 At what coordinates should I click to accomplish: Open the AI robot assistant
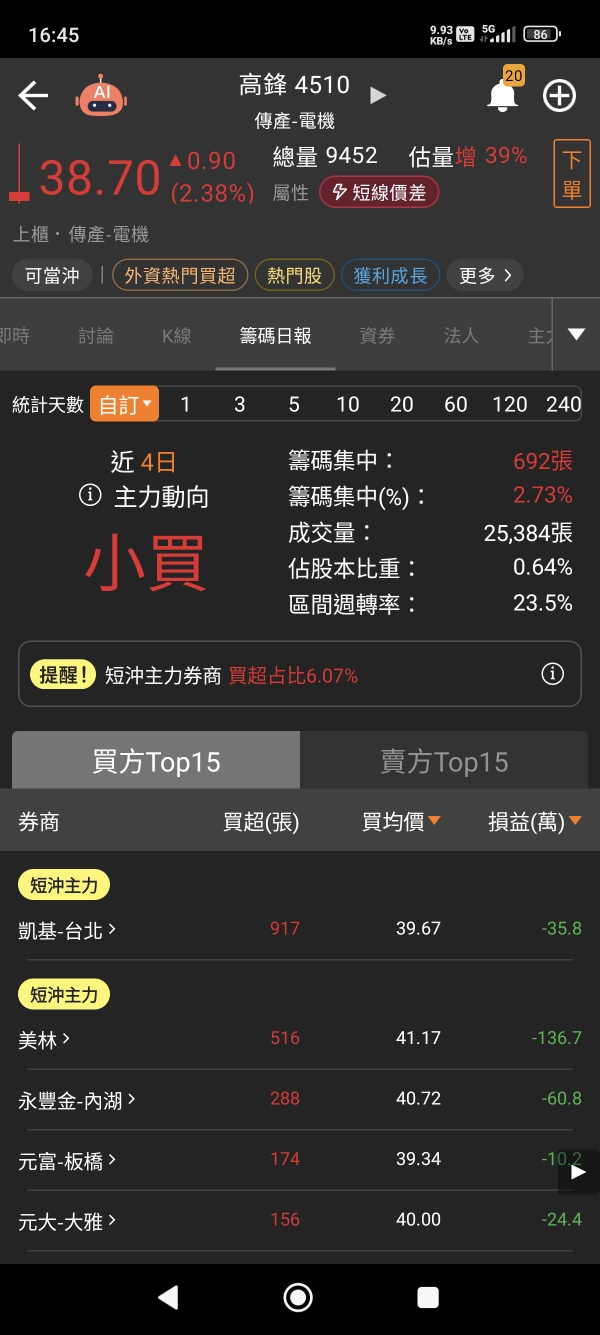pos(102,96)
